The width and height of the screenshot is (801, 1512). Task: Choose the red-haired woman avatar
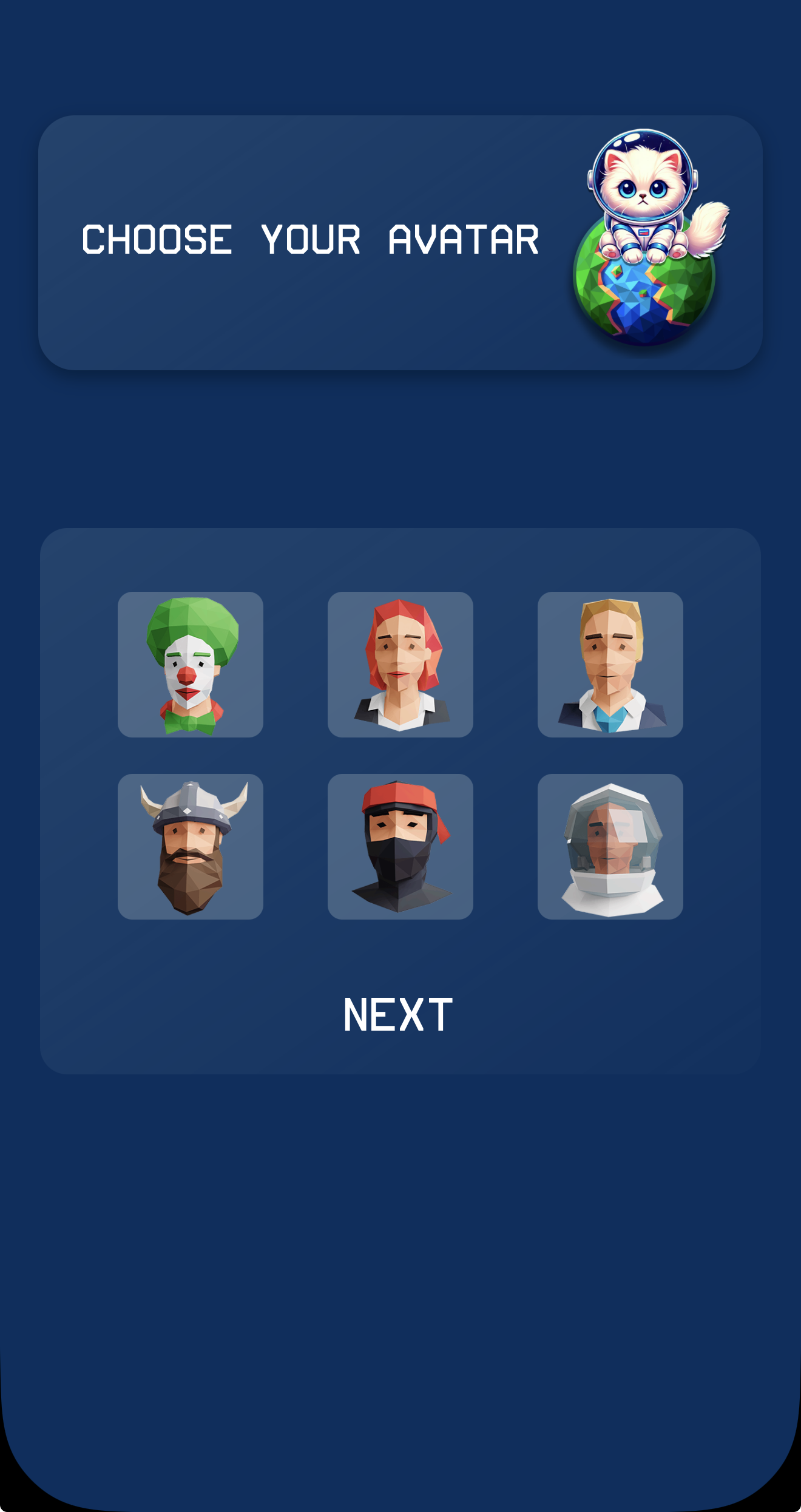(x=400, y=664)
